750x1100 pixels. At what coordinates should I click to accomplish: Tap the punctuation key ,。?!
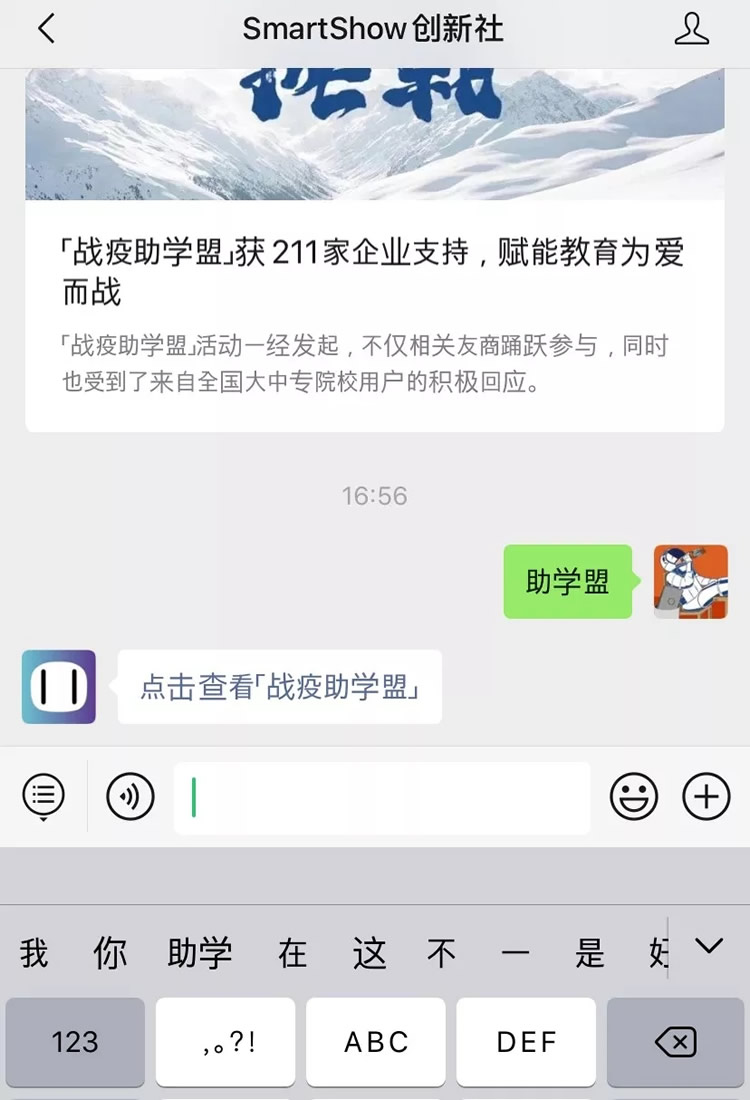point(226,1043)
